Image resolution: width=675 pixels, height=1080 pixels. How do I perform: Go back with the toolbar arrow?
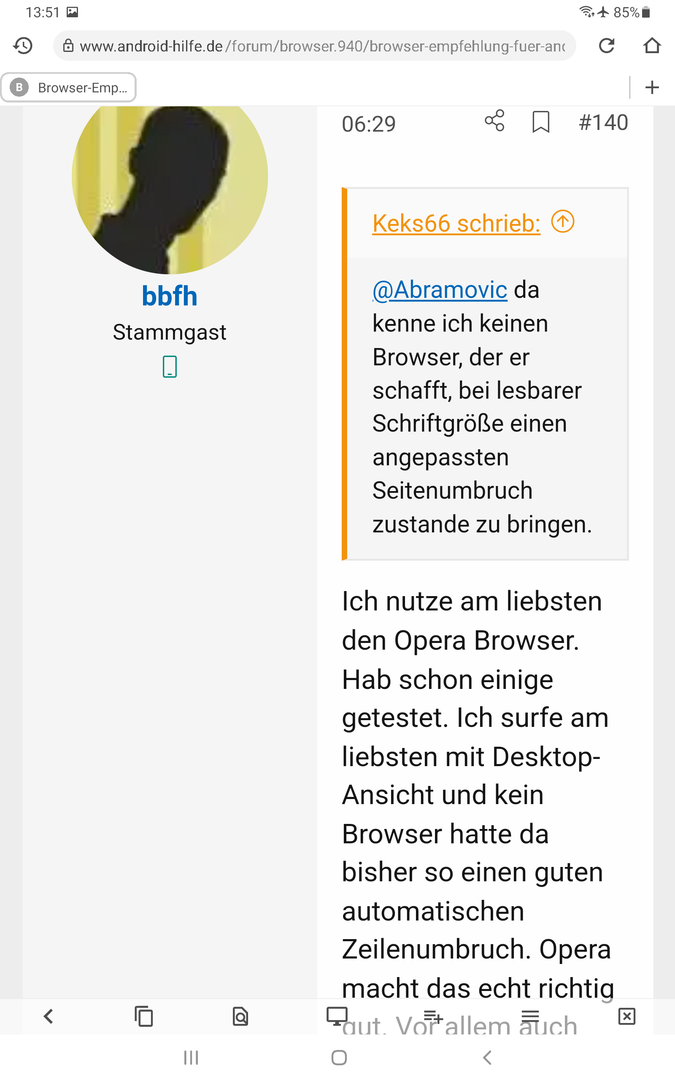[48, 1016]
